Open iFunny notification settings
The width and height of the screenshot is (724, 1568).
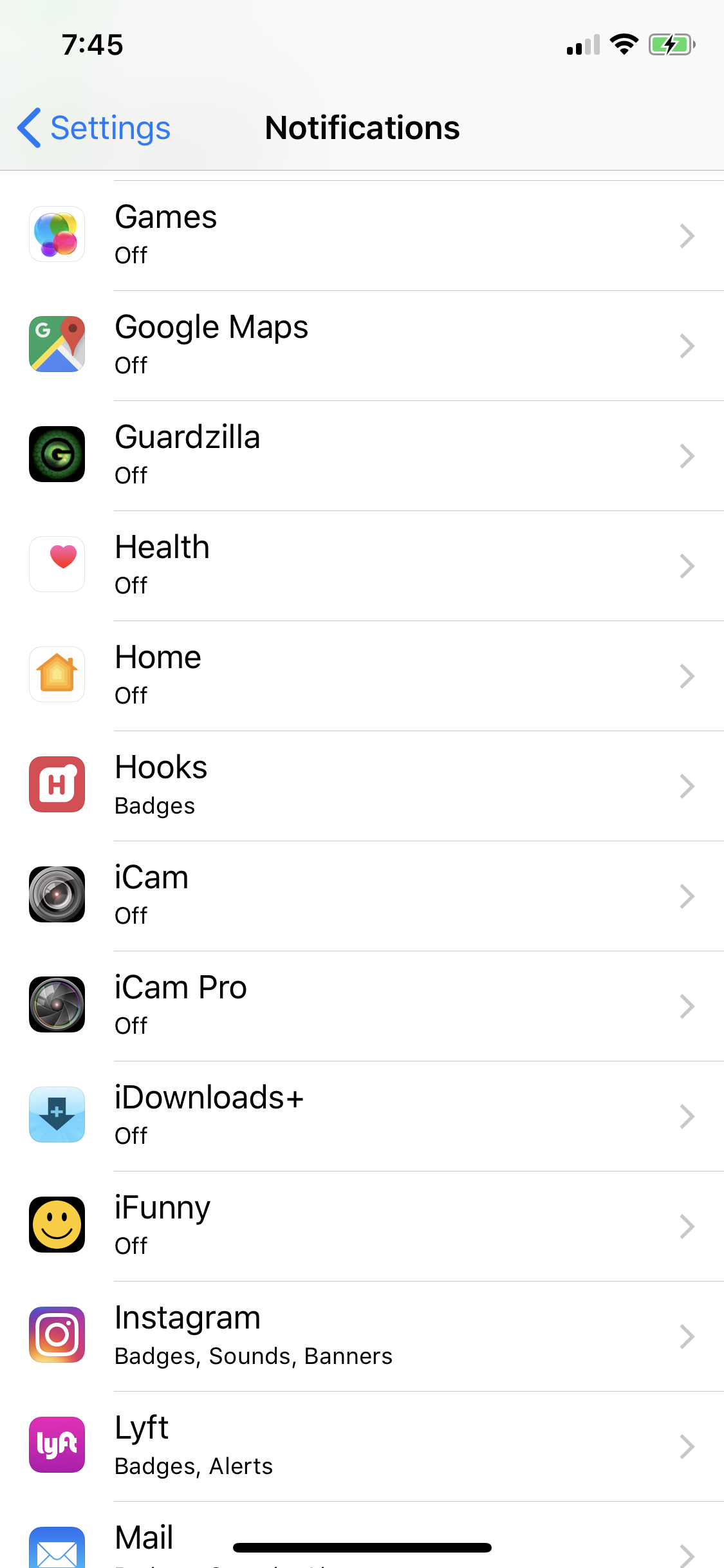362,1226
